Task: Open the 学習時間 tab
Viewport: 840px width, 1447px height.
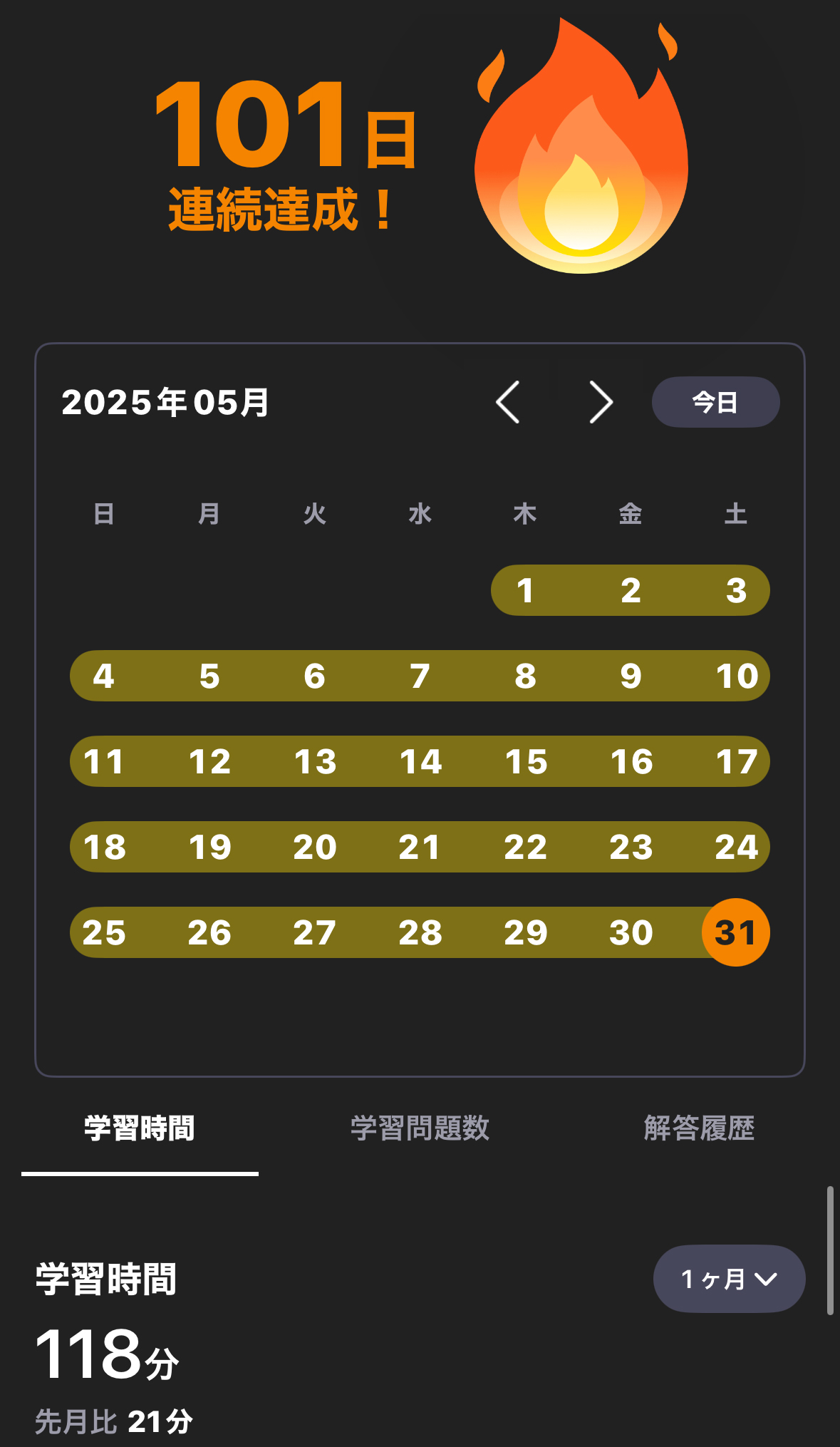Action: tap(140, 1128)
